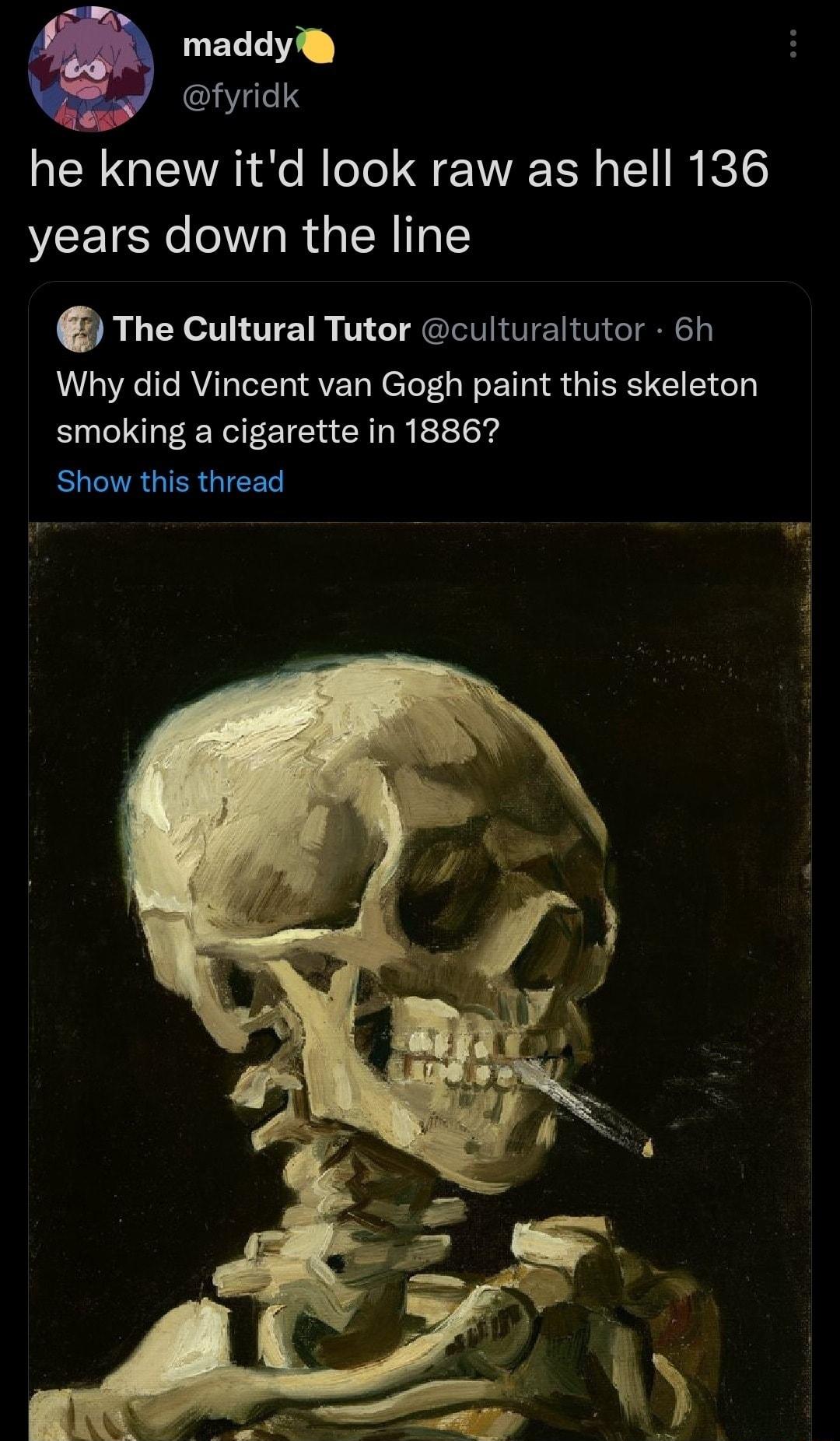View the skeleton painting image

click(420, 980)
